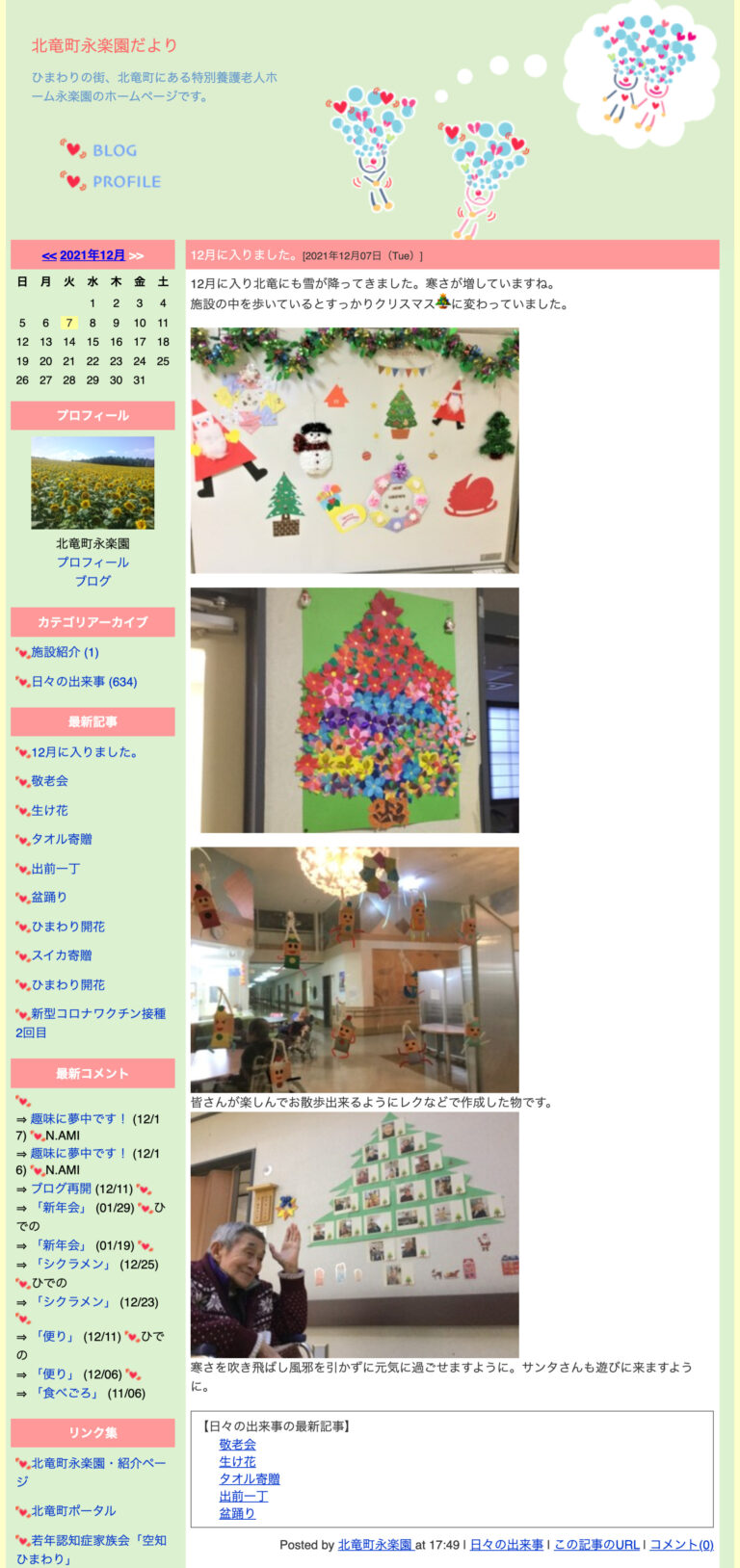Viewport: 740px width, 1568px height.
Task: Open コメント(0) comments link
Action: 681,1545
